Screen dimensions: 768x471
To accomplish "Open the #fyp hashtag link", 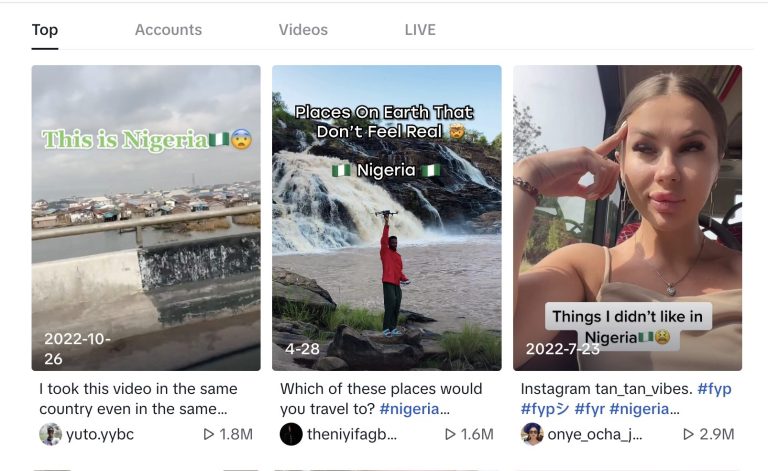I will pos(717,389).
